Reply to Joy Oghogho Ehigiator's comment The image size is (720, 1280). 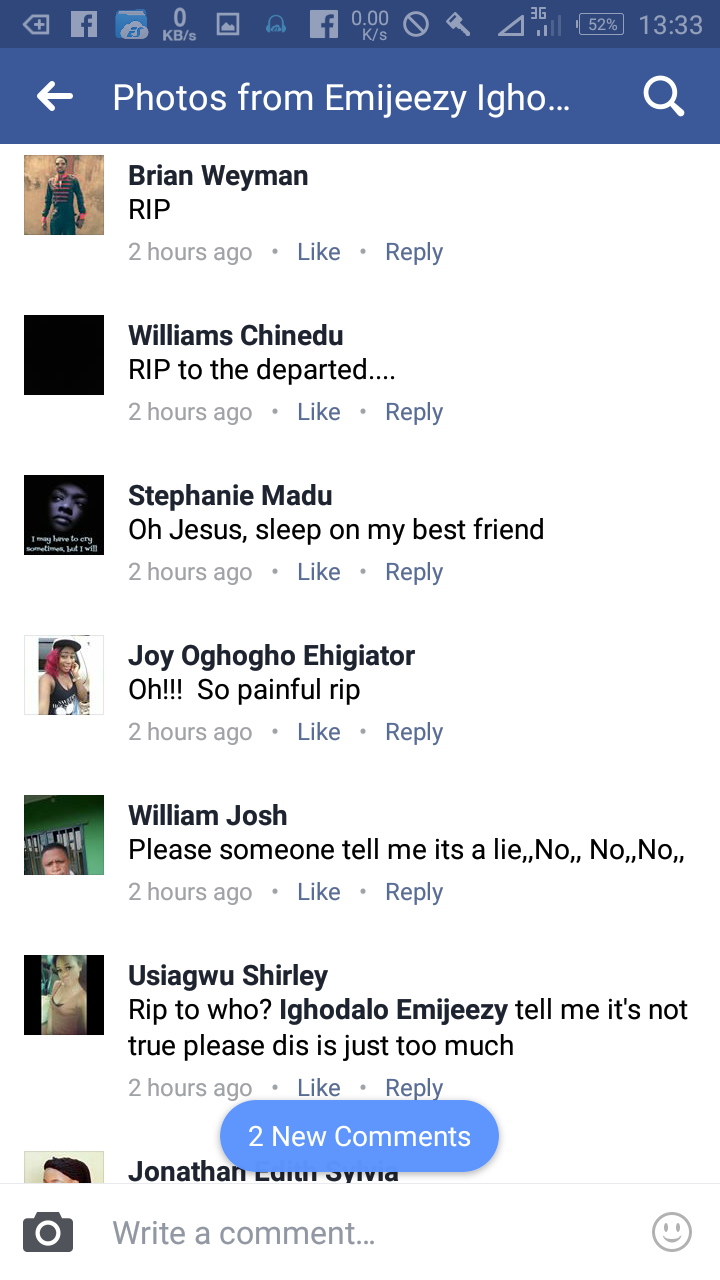point(414,732)
